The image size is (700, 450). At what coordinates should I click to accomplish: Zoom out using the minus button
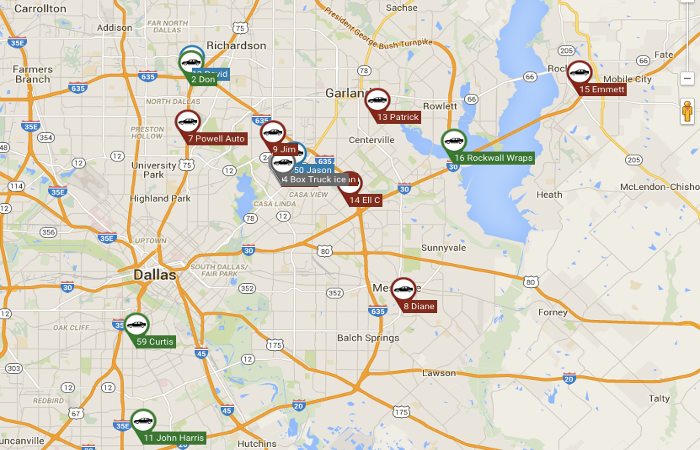[x=687, y=78]
